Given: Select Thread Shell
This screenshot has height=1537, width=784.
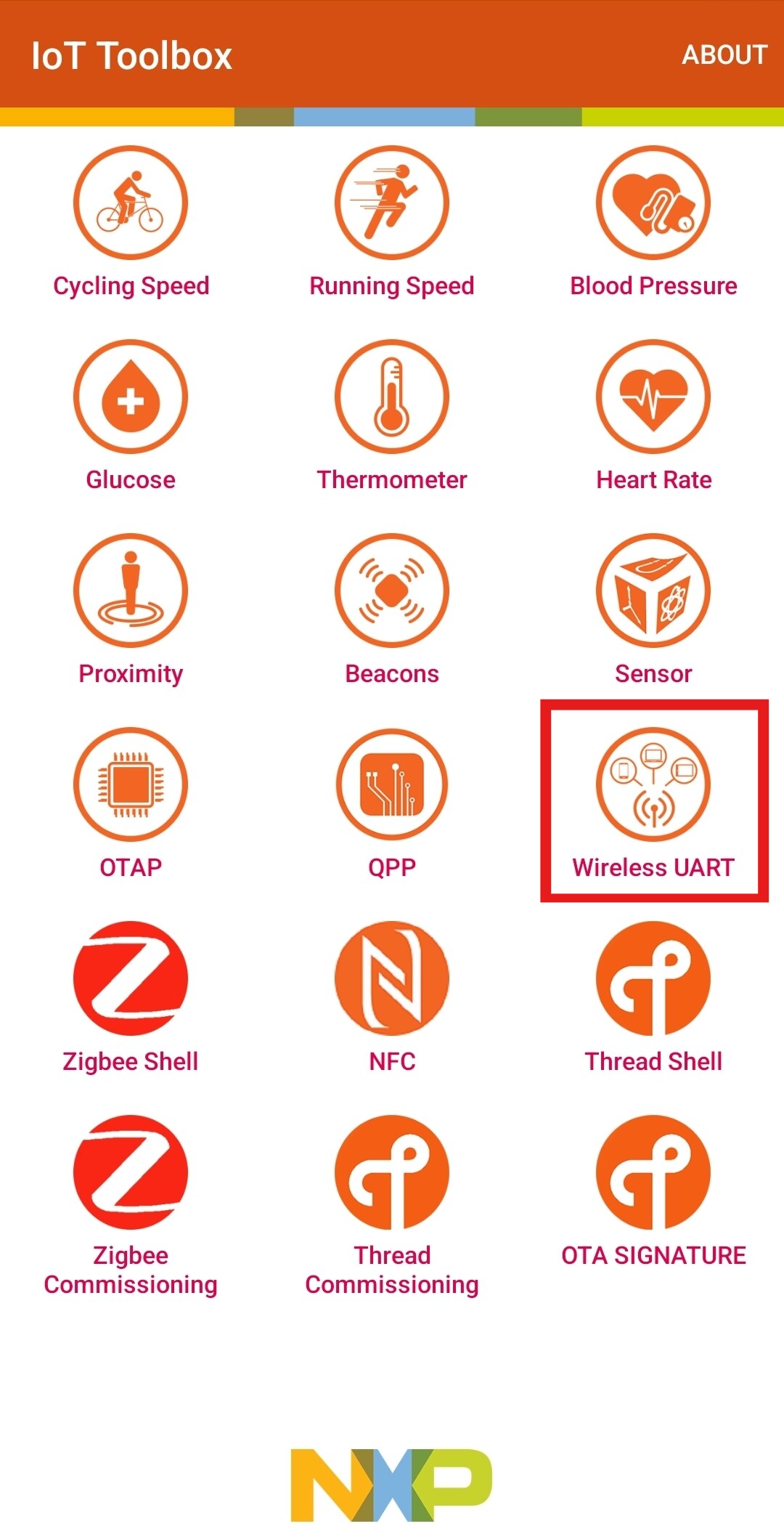Looking at the screenshot, I should click(x=653, y=978).
